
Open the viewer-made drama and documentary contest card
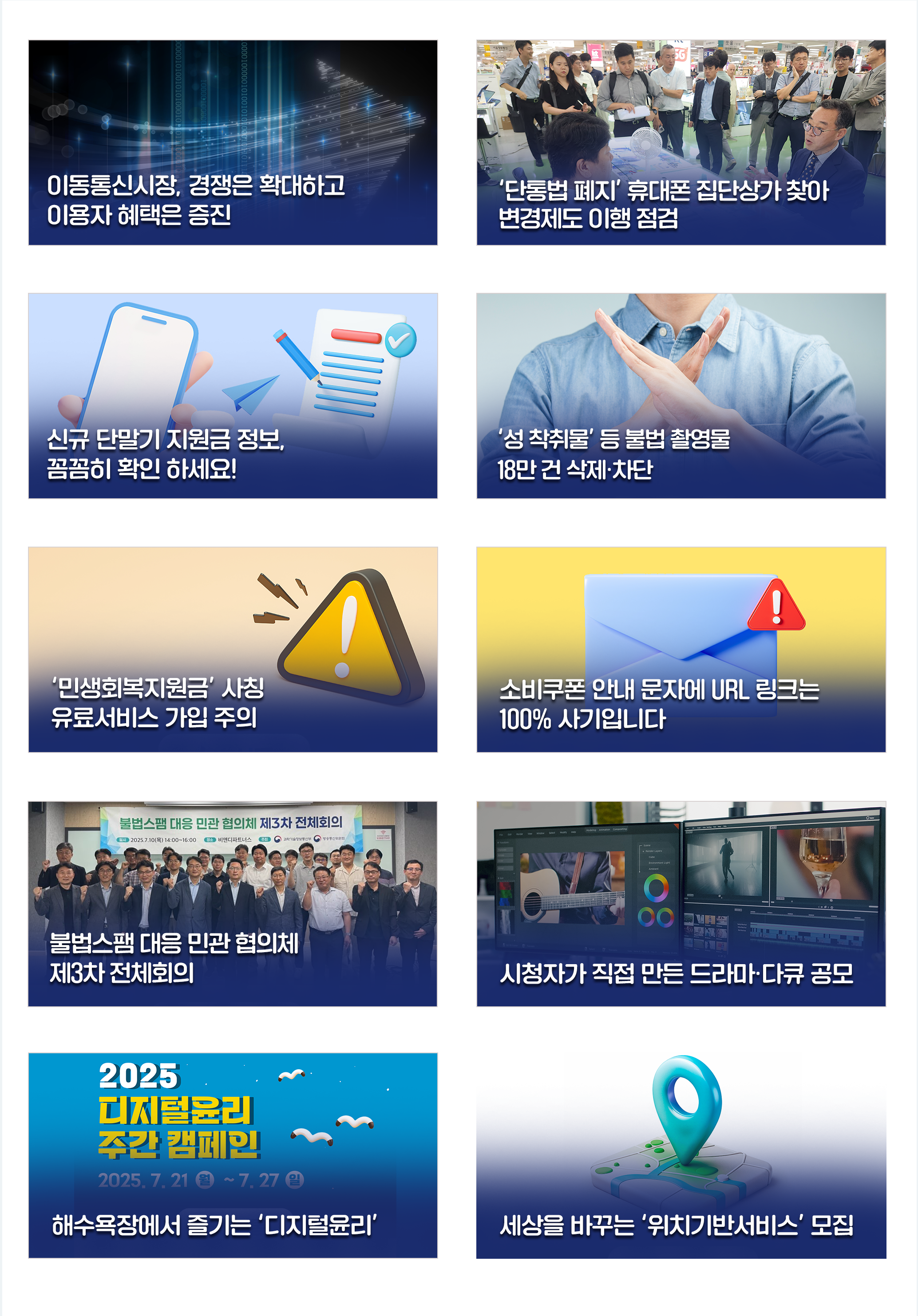(681, 904)
